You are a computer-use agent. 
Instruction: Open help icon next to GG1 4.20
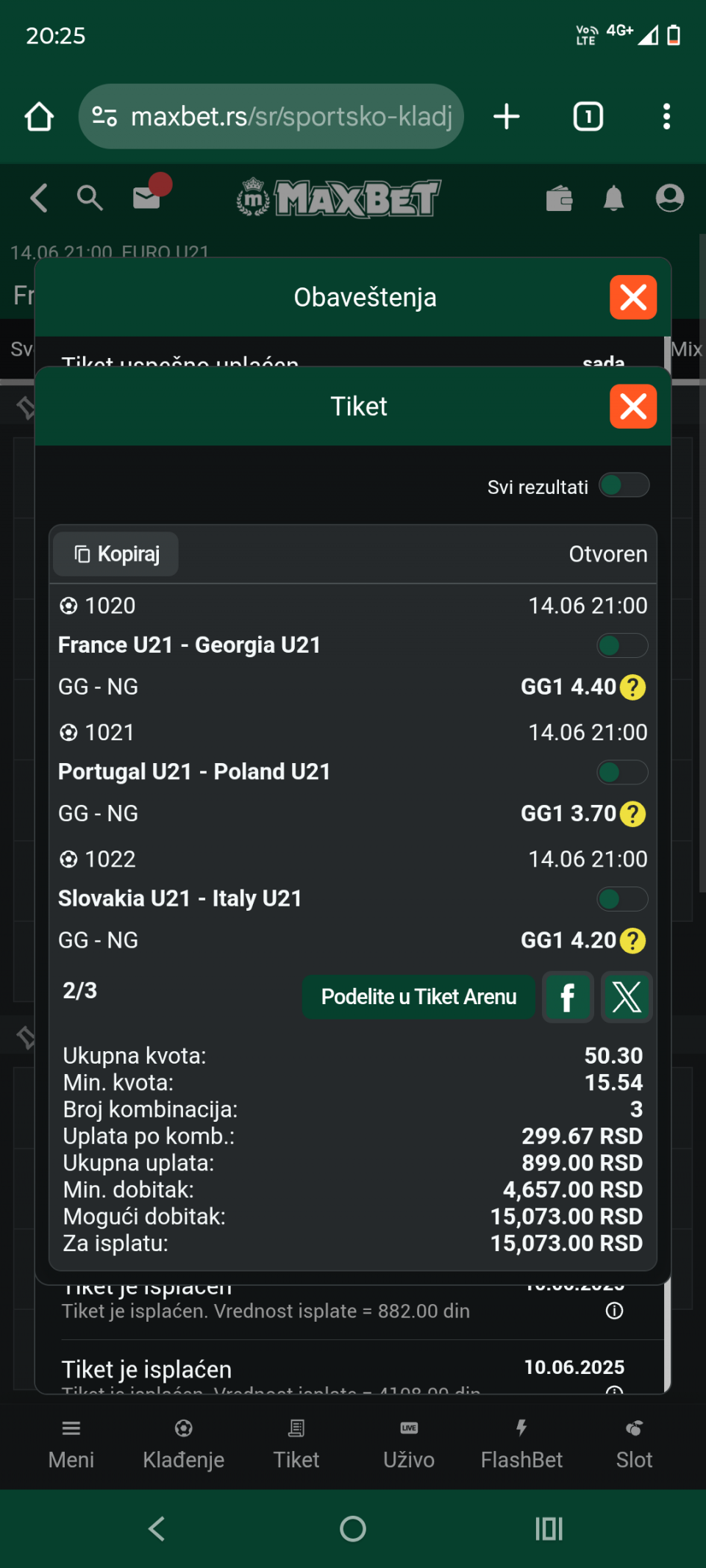coord(632,940)
